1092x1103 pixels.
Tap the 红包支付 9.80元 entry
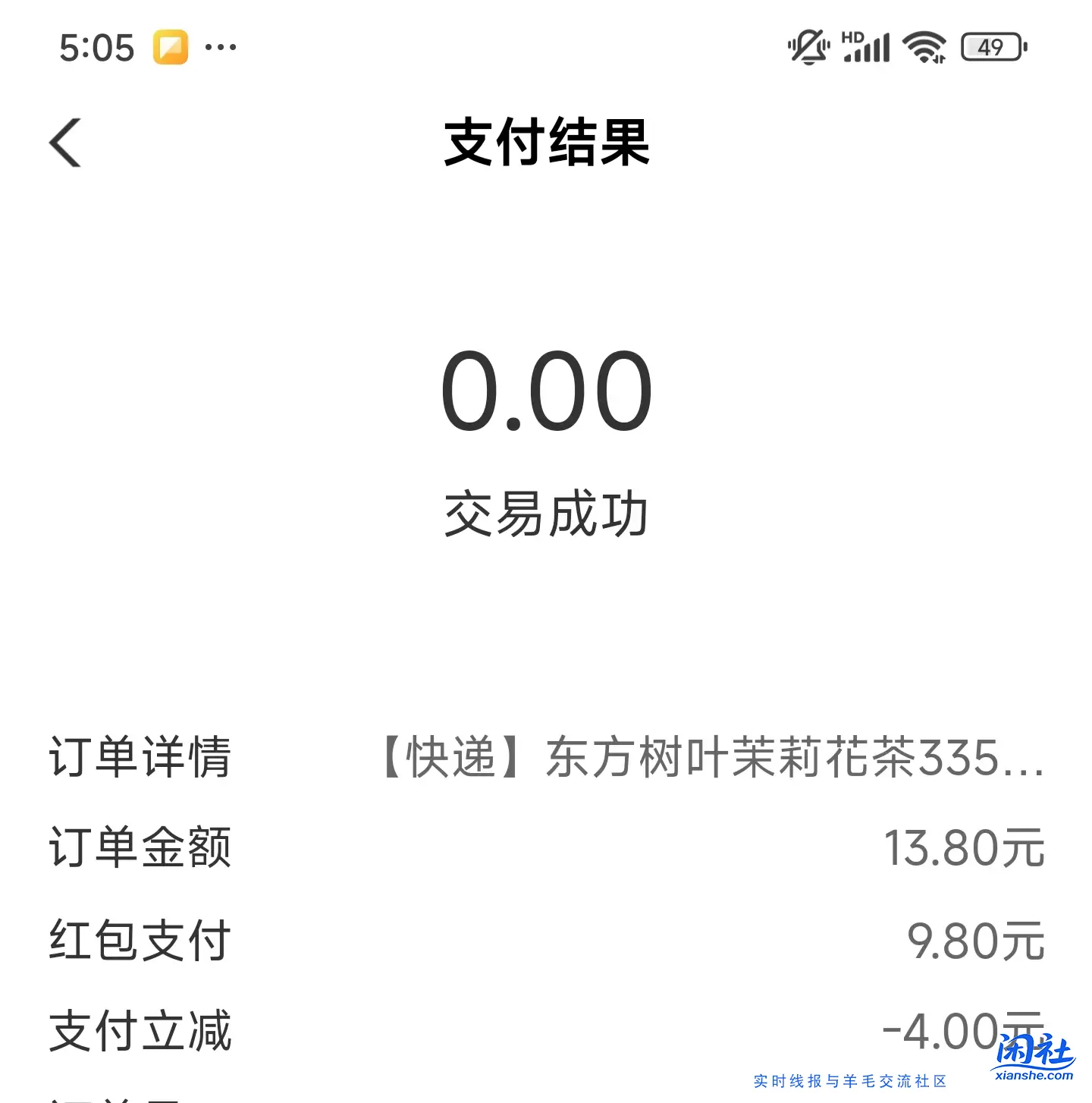click(546, 941)
